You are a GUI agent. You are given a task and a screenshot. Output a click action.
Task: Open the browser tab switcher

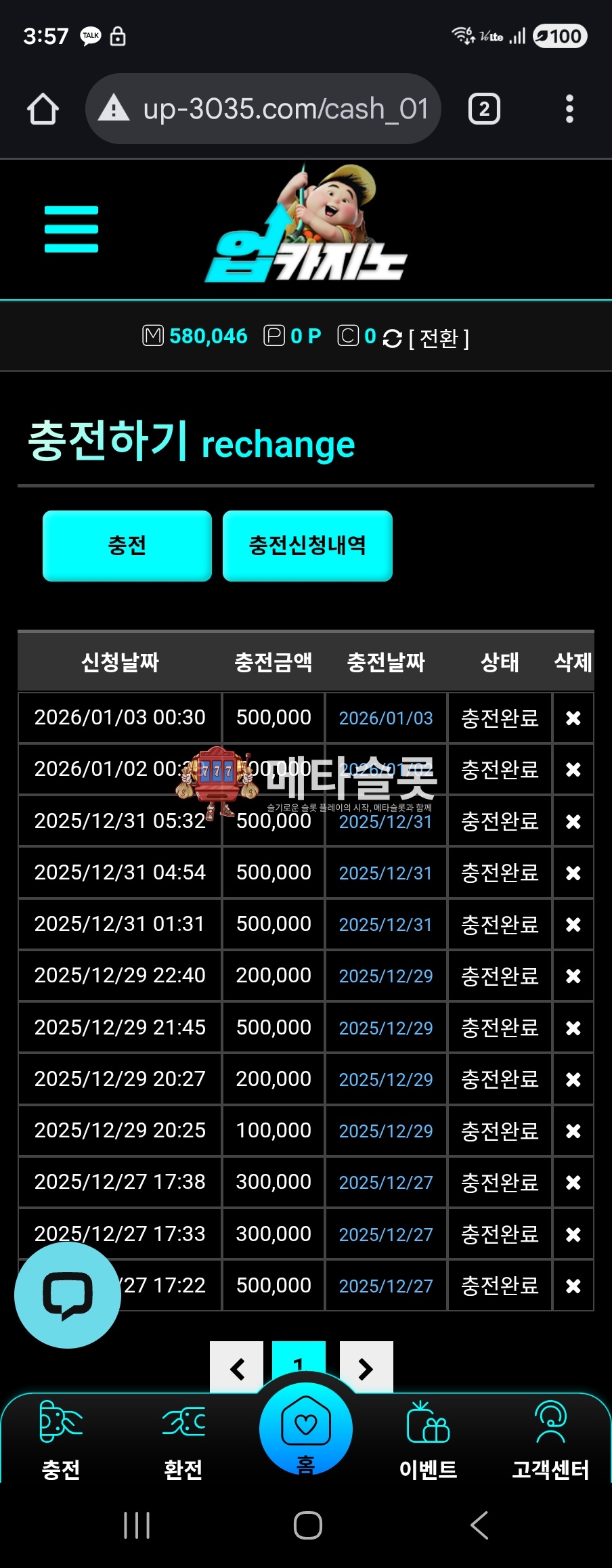tap(484, 109)
